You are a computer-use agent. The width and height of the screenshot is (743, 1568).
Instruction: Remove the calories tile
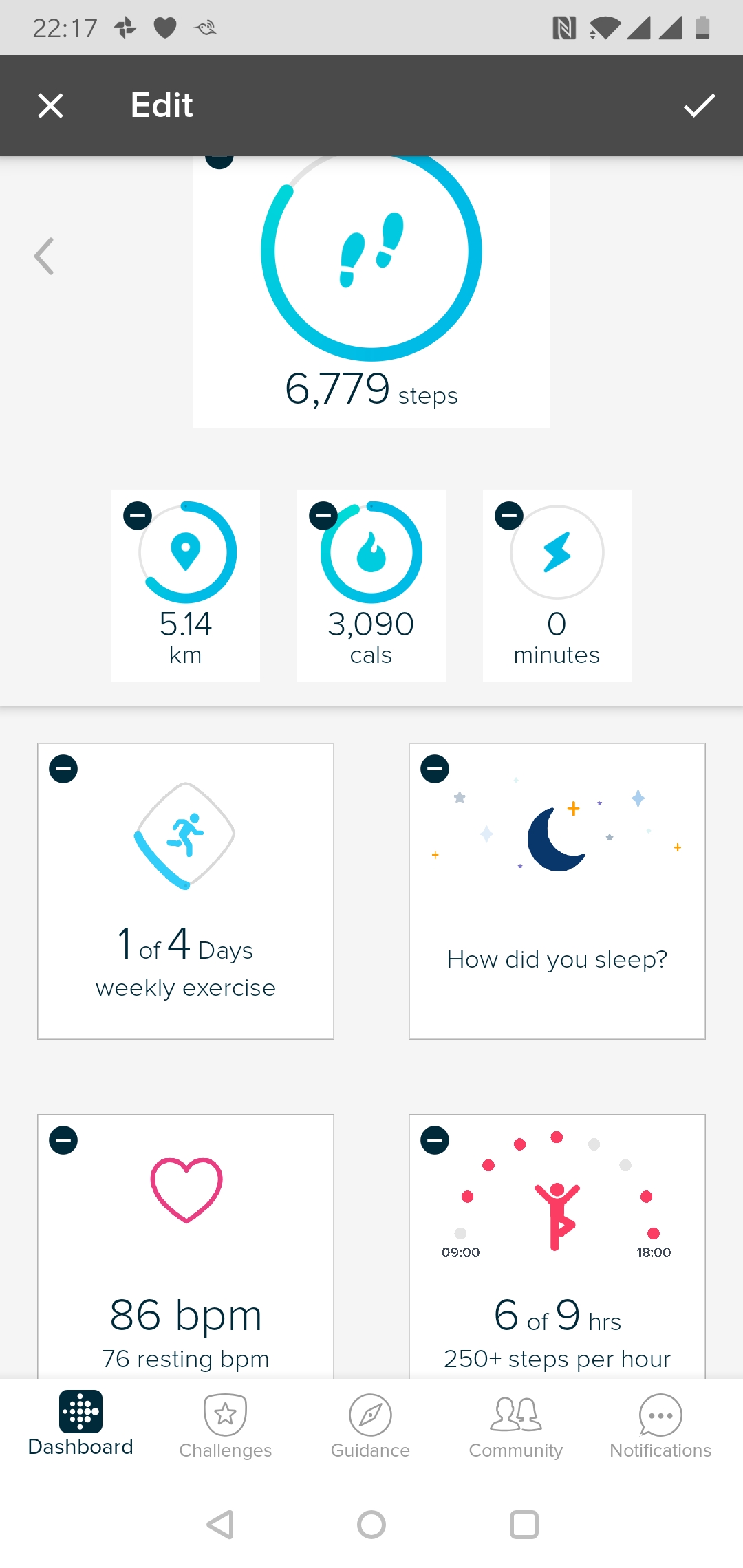pyautogui.click(x=323, y=516)
